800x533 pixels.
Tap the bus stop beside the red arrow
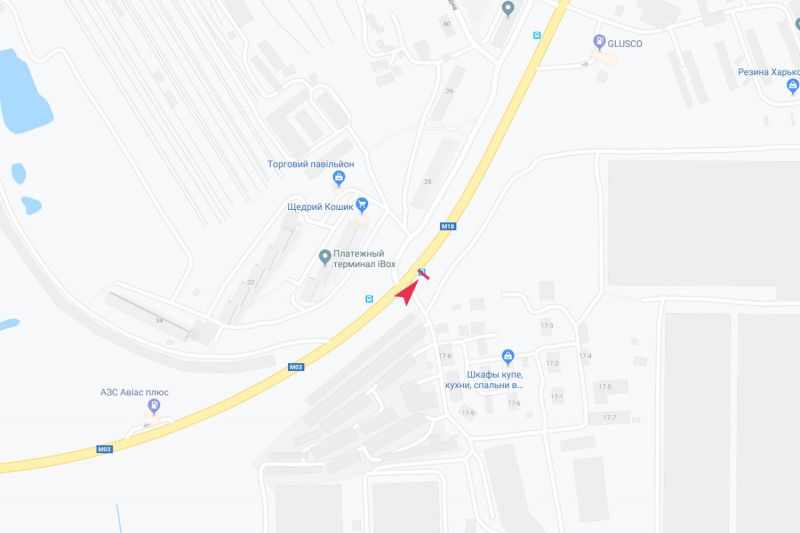pyautogui.click(x=422, y=272)
